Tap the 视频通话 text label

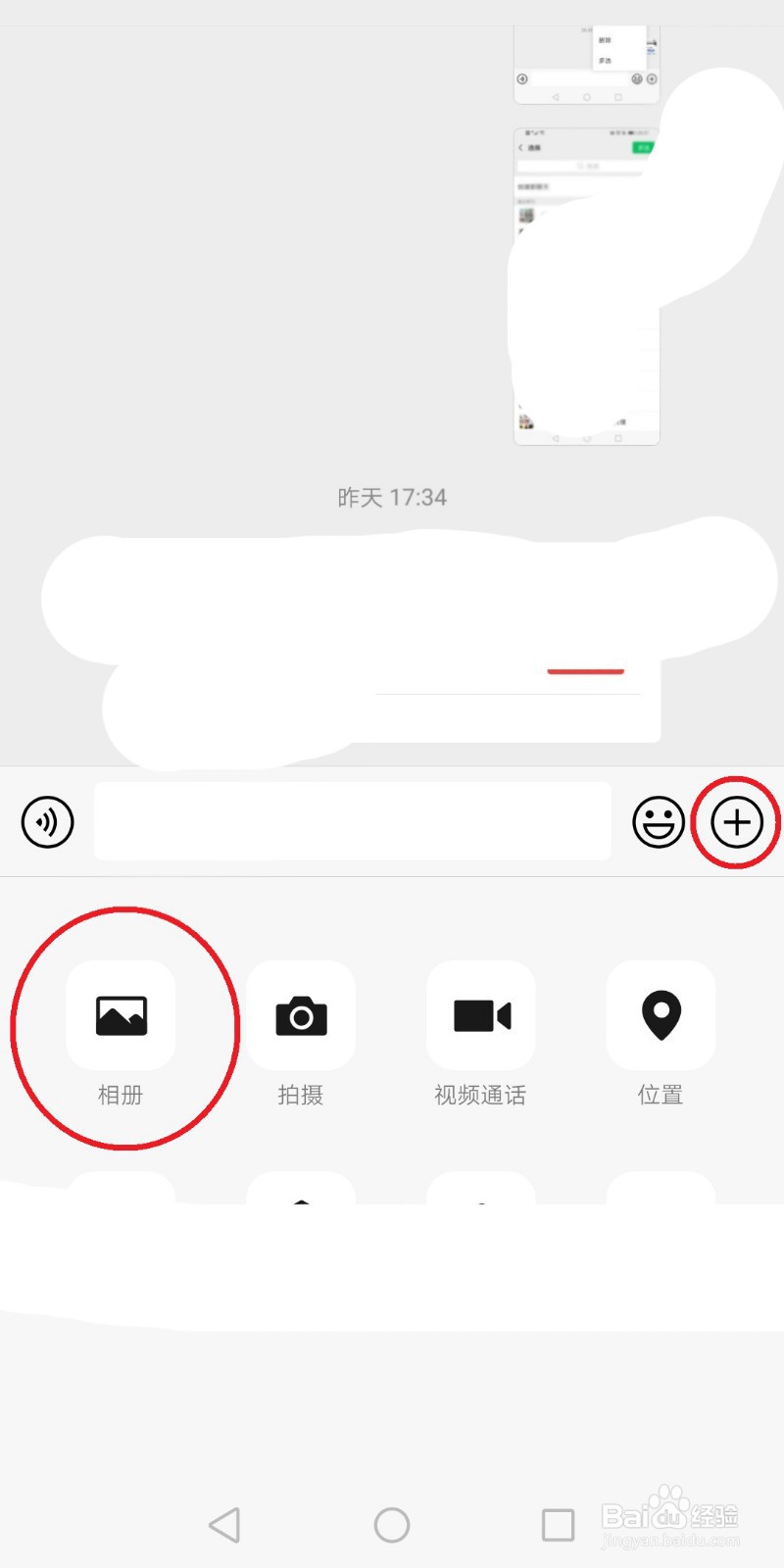[x=480, y=1095]
